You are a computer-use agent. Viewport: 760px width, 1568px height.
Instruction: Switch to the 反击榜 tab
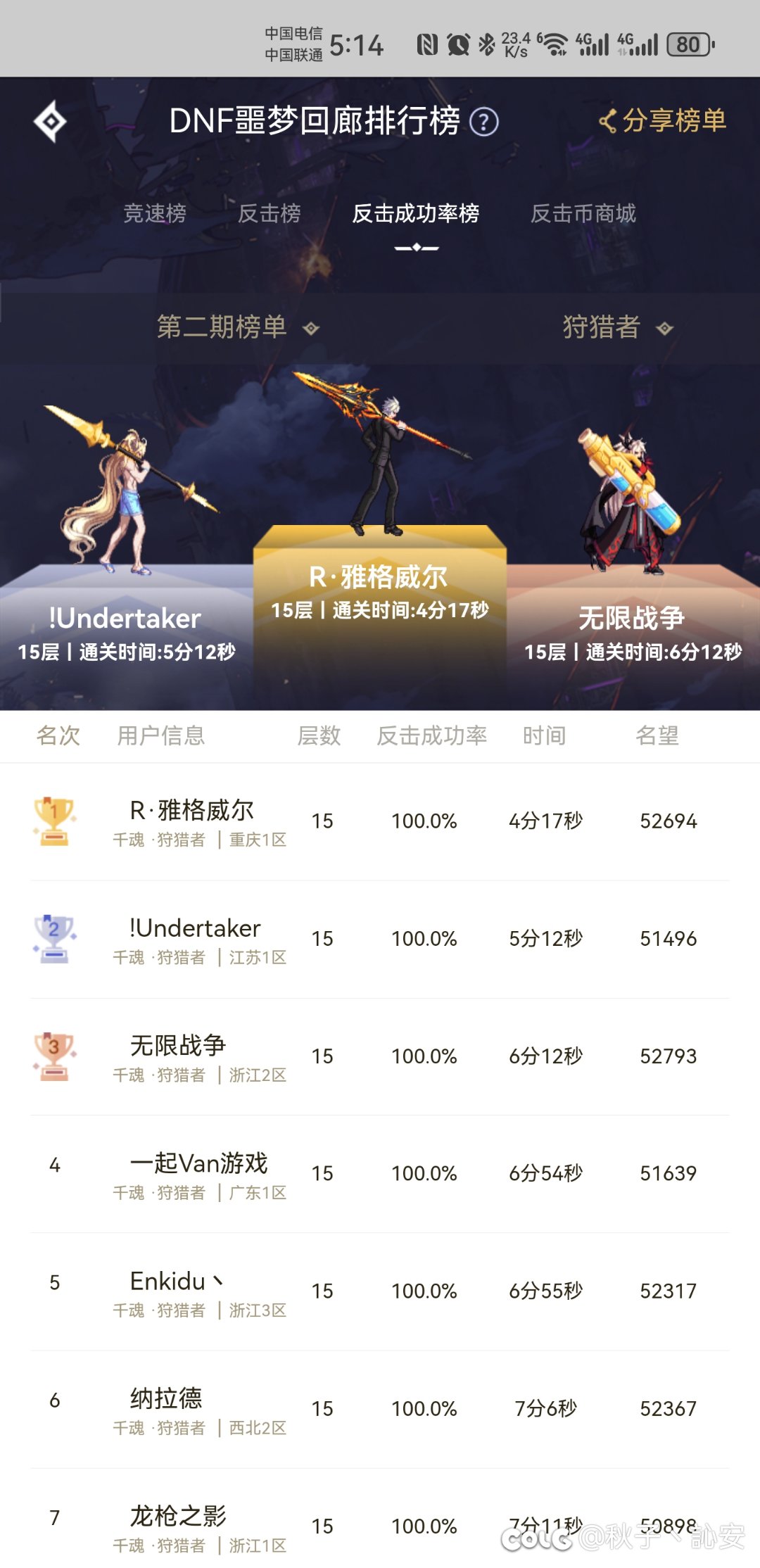[269, 213]
